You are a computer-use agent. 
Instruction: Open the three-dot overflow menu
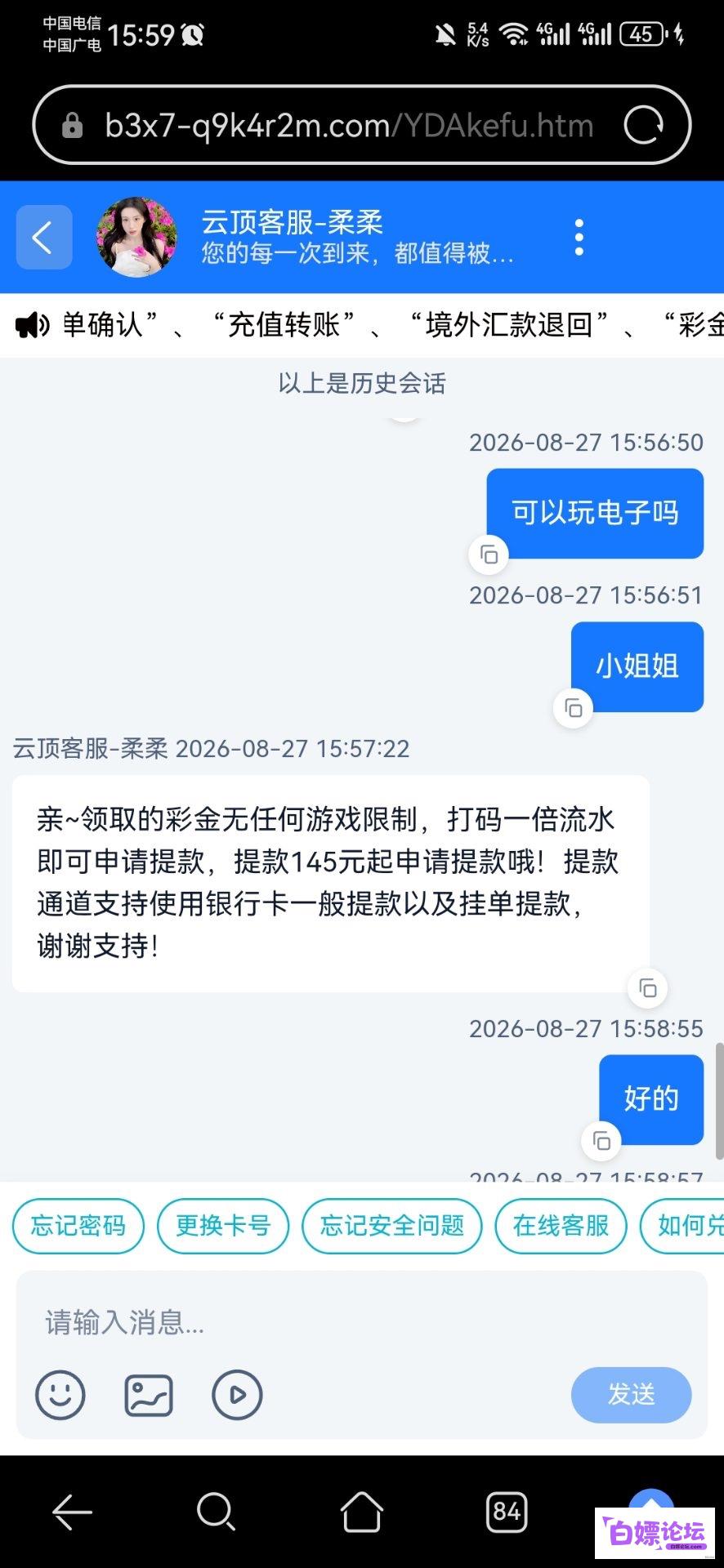click(x=579, y=237)
